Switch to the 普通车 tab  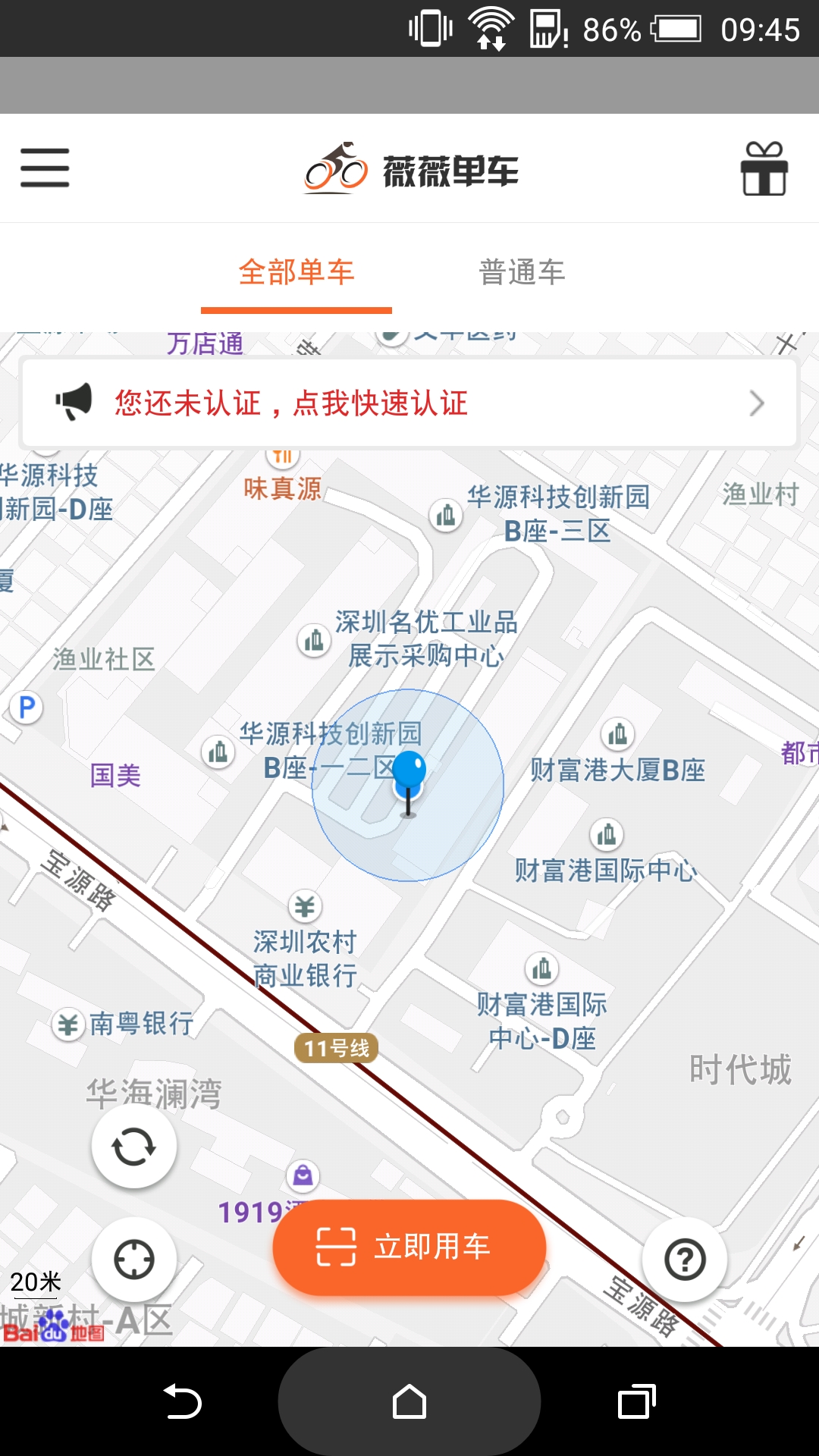(x=522, y=273)
